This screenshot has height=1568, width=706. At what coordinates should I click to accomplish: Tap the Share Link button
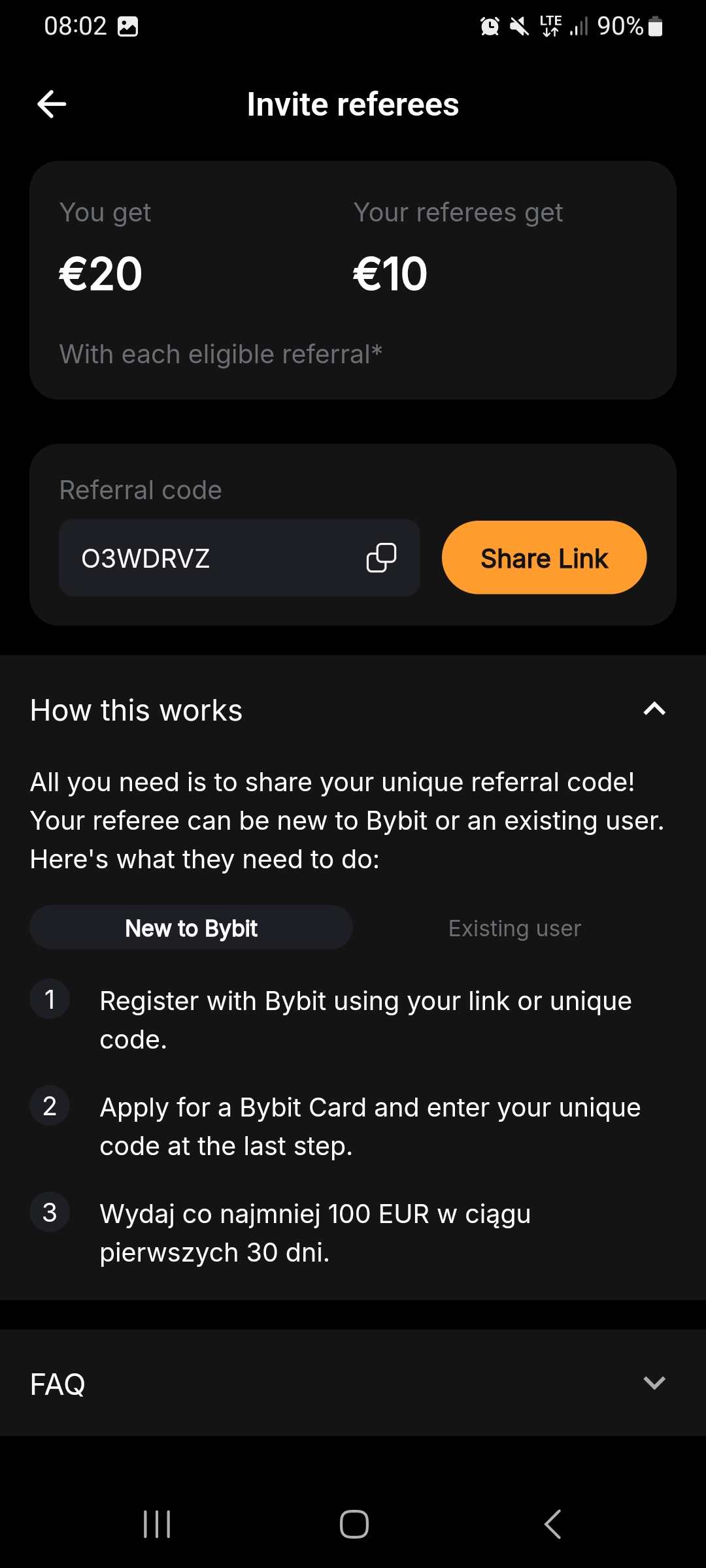[x=544, y=557]
